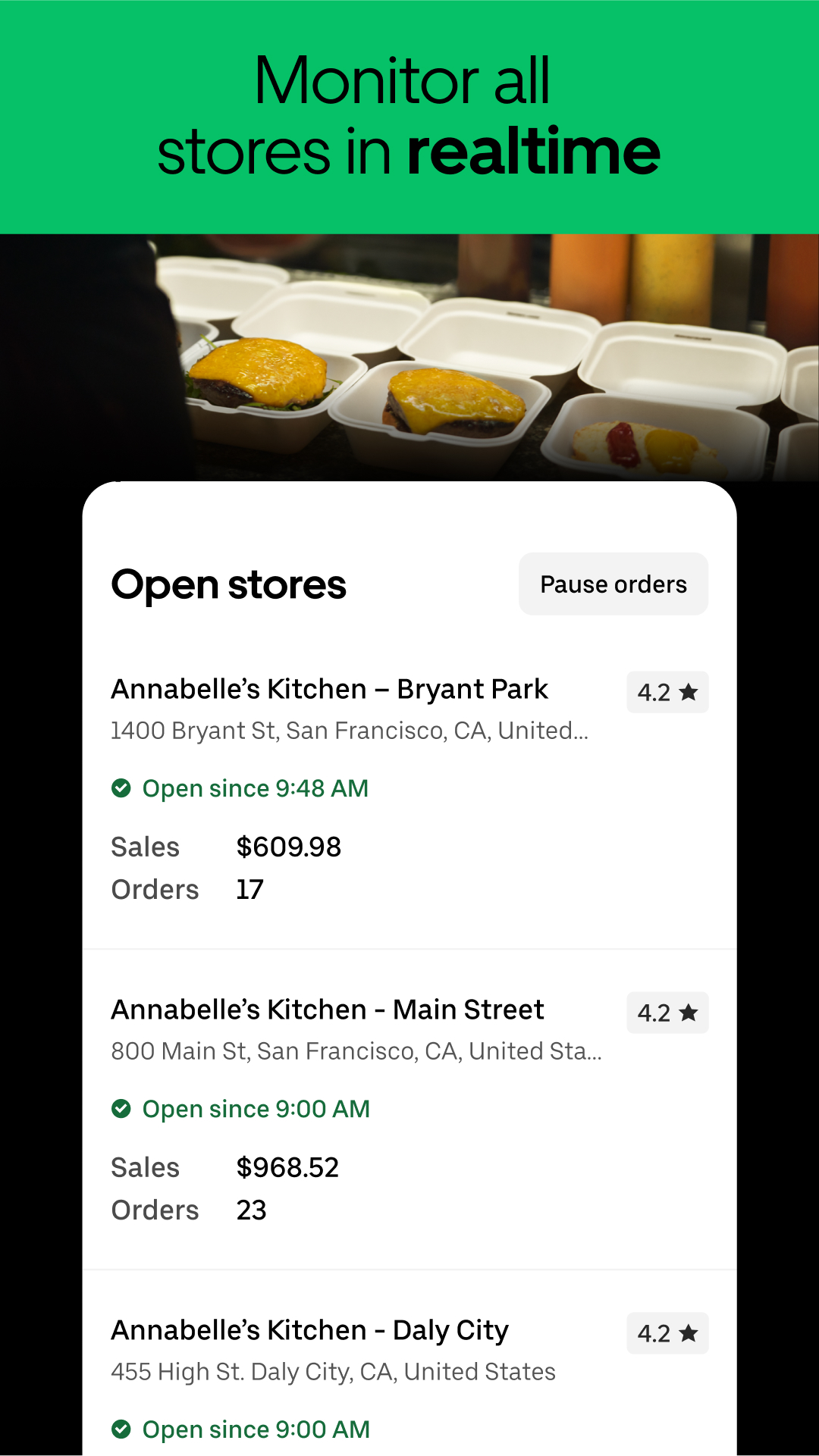Image resolution: width=819 pixels, height=1456 pixels.
Task: Click the star icon on Bryant Park's rating
Action: (689, 692)
